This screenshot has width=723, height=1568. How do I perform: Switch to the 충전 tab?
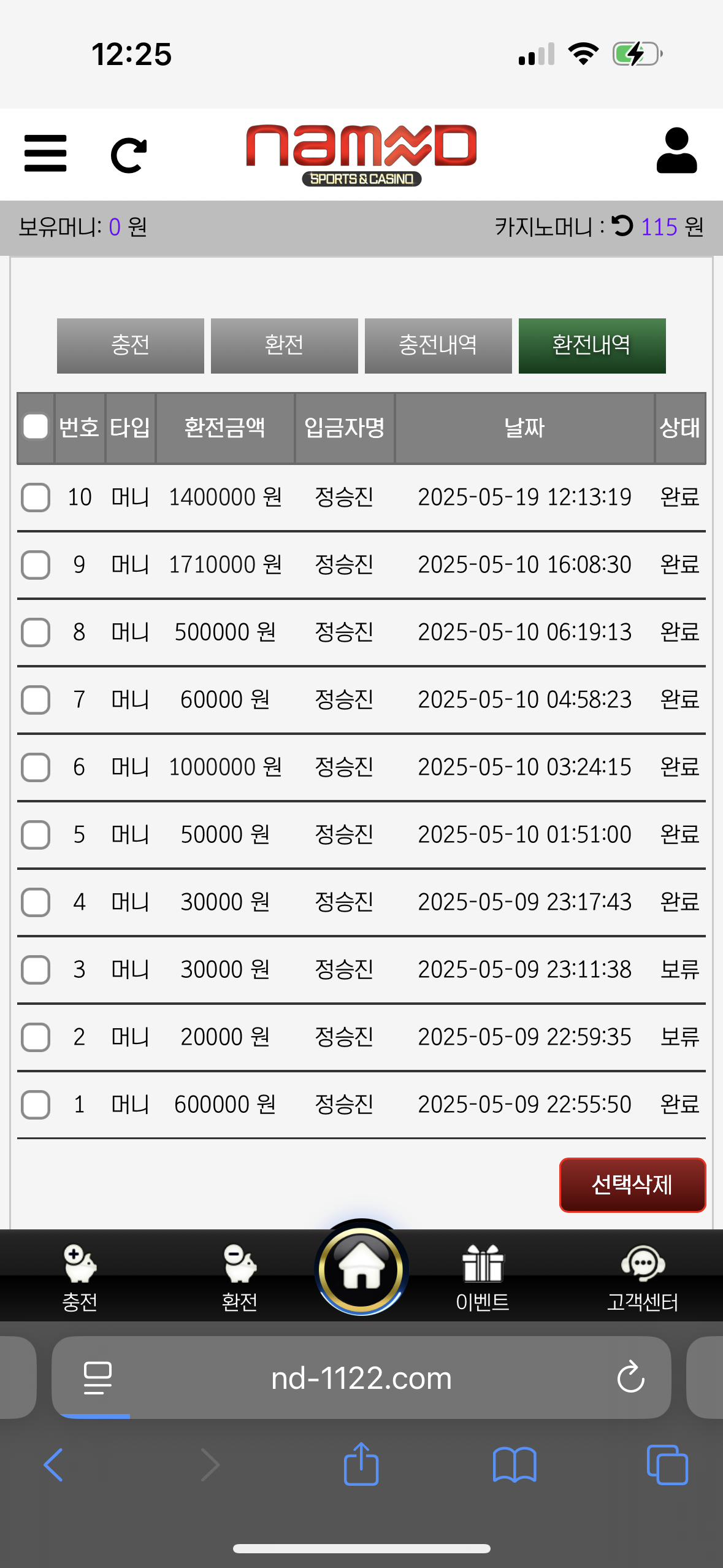(x=131, y=345)
